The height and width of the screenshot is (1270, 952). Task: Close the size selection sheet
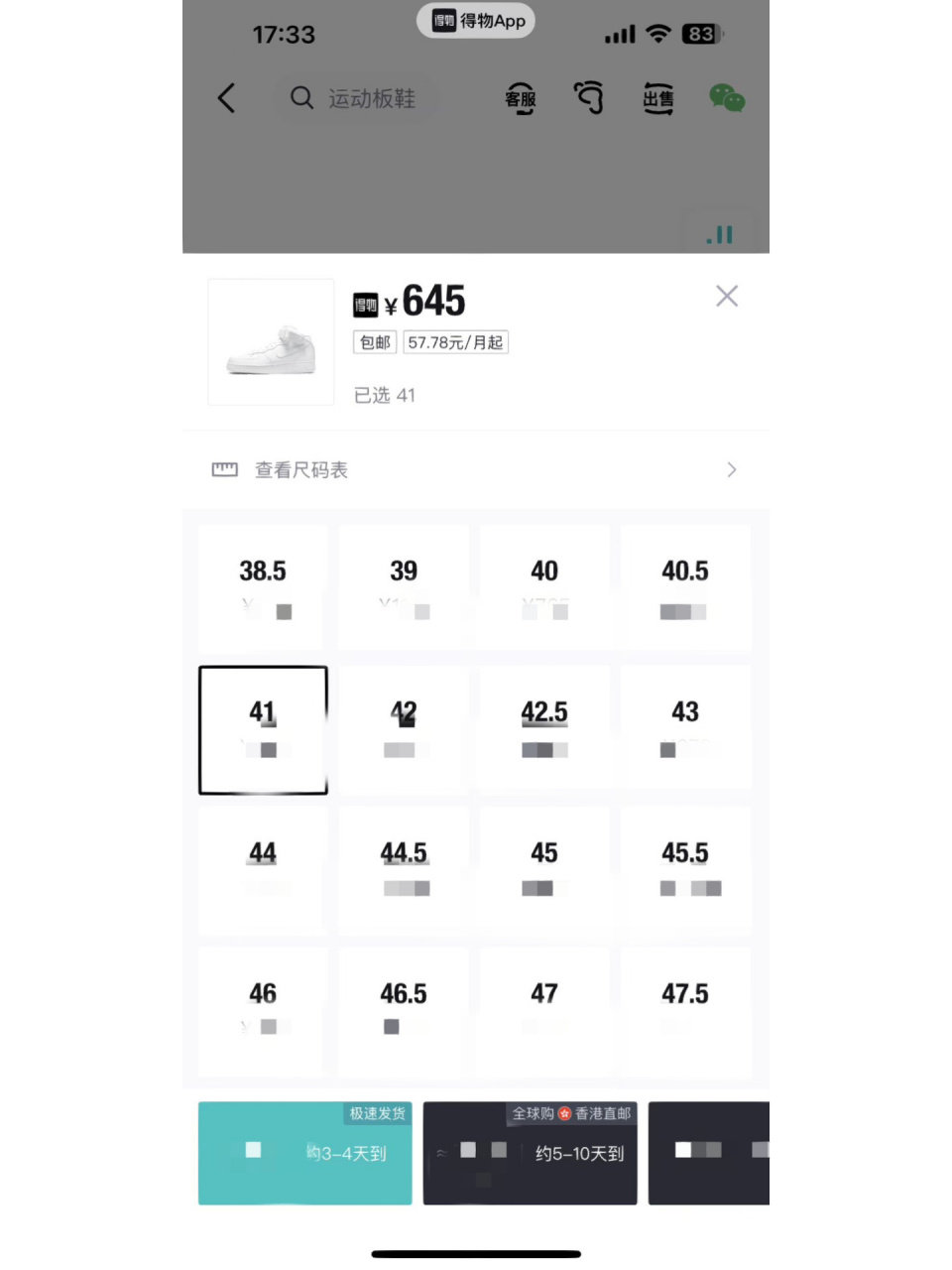pyautogui.click(x=727, y=296)
